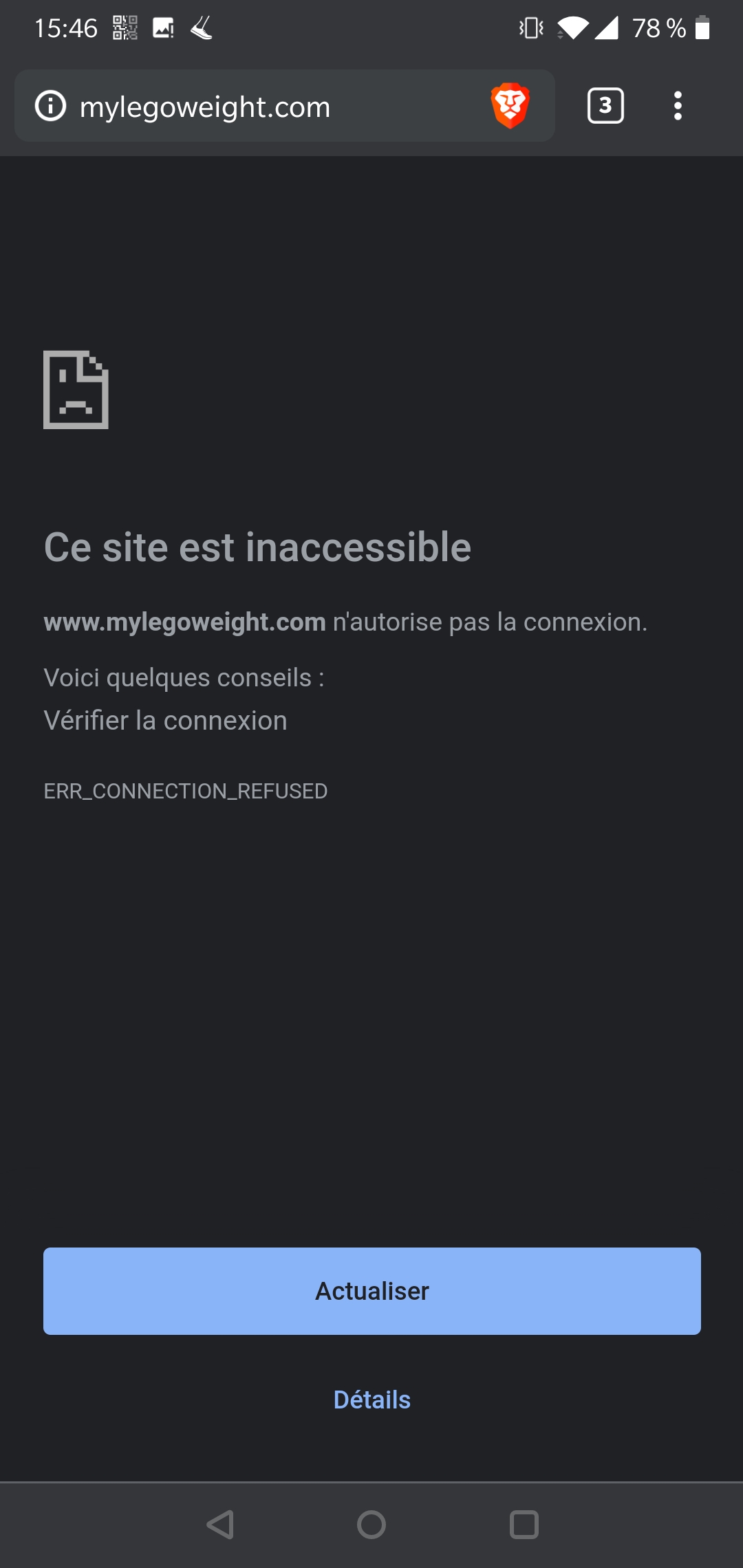Image resolution: width=743 pixels, height=1568 pixels.
Task: Go to the home screen
Action: click(x=371, y=1525)
